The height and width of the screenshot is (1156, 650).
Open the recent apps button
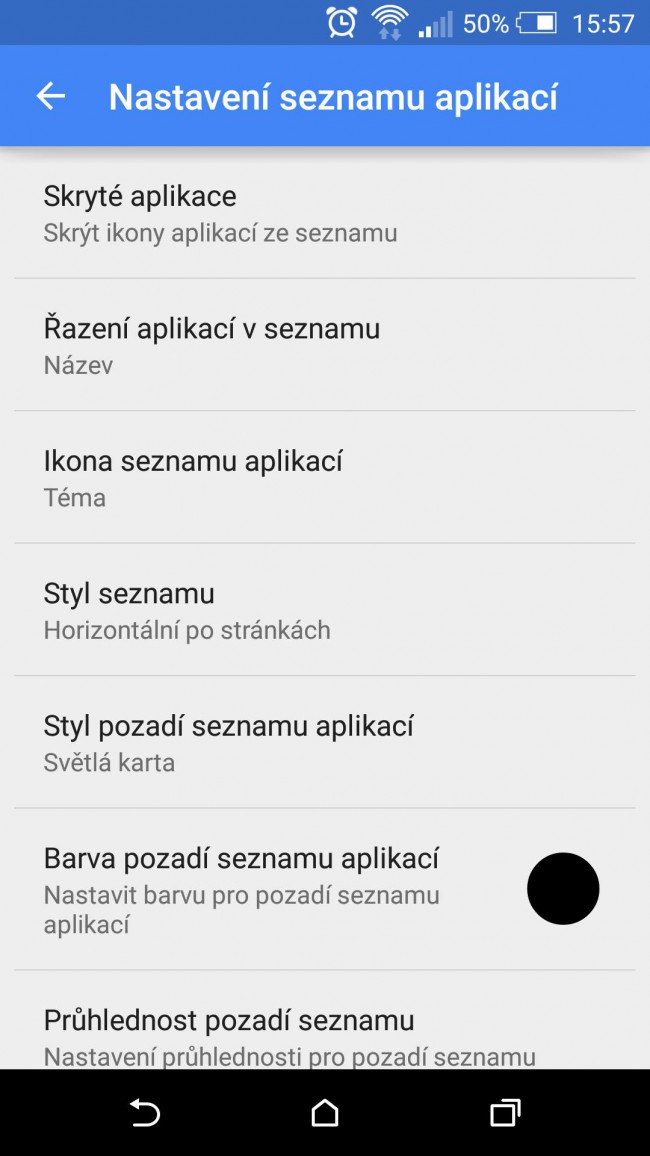pyautogui.click(x=505, y=1113)
